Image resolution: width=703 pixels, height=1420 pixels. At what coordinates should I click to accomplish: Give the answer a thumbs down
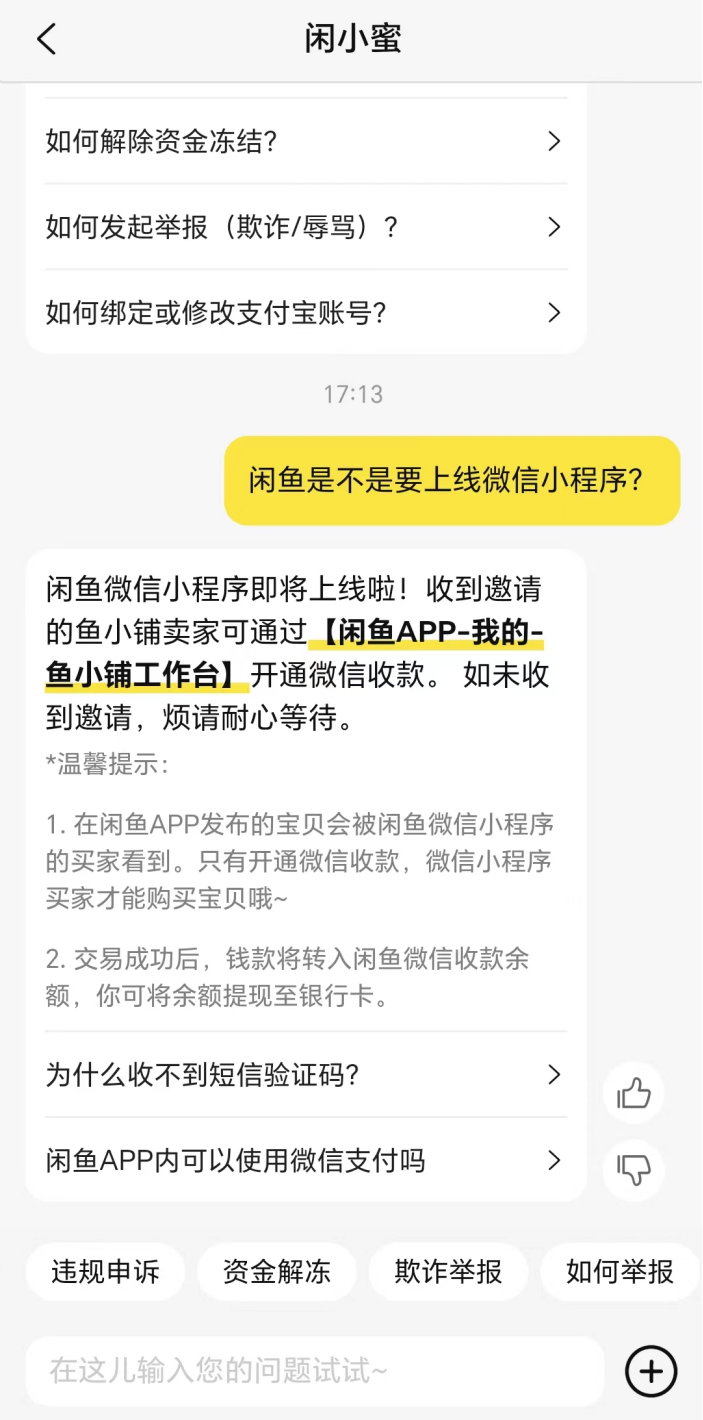634,1170
